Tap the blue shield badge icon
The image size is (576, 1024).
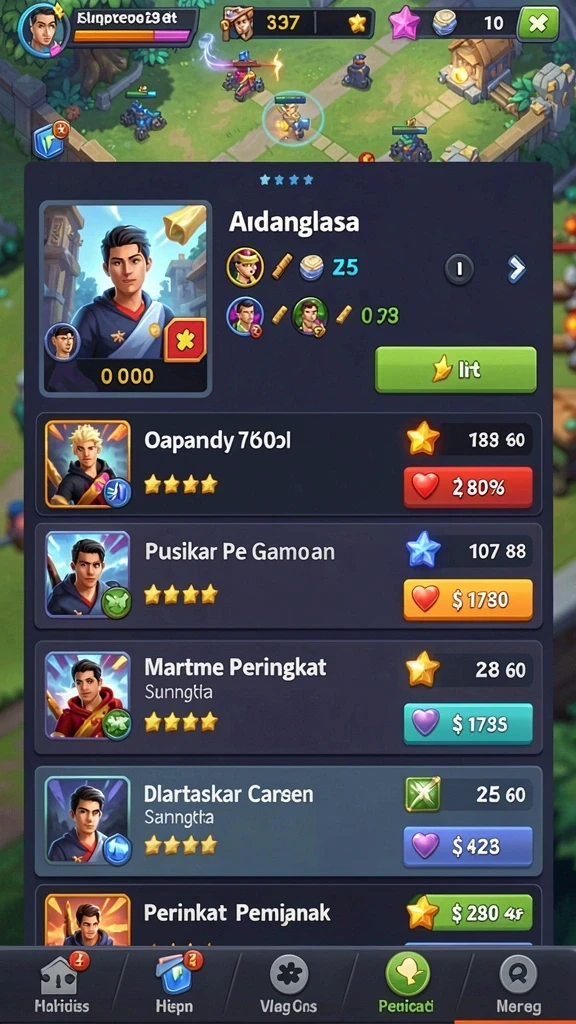pyautogui.click(x=49, y=139)
